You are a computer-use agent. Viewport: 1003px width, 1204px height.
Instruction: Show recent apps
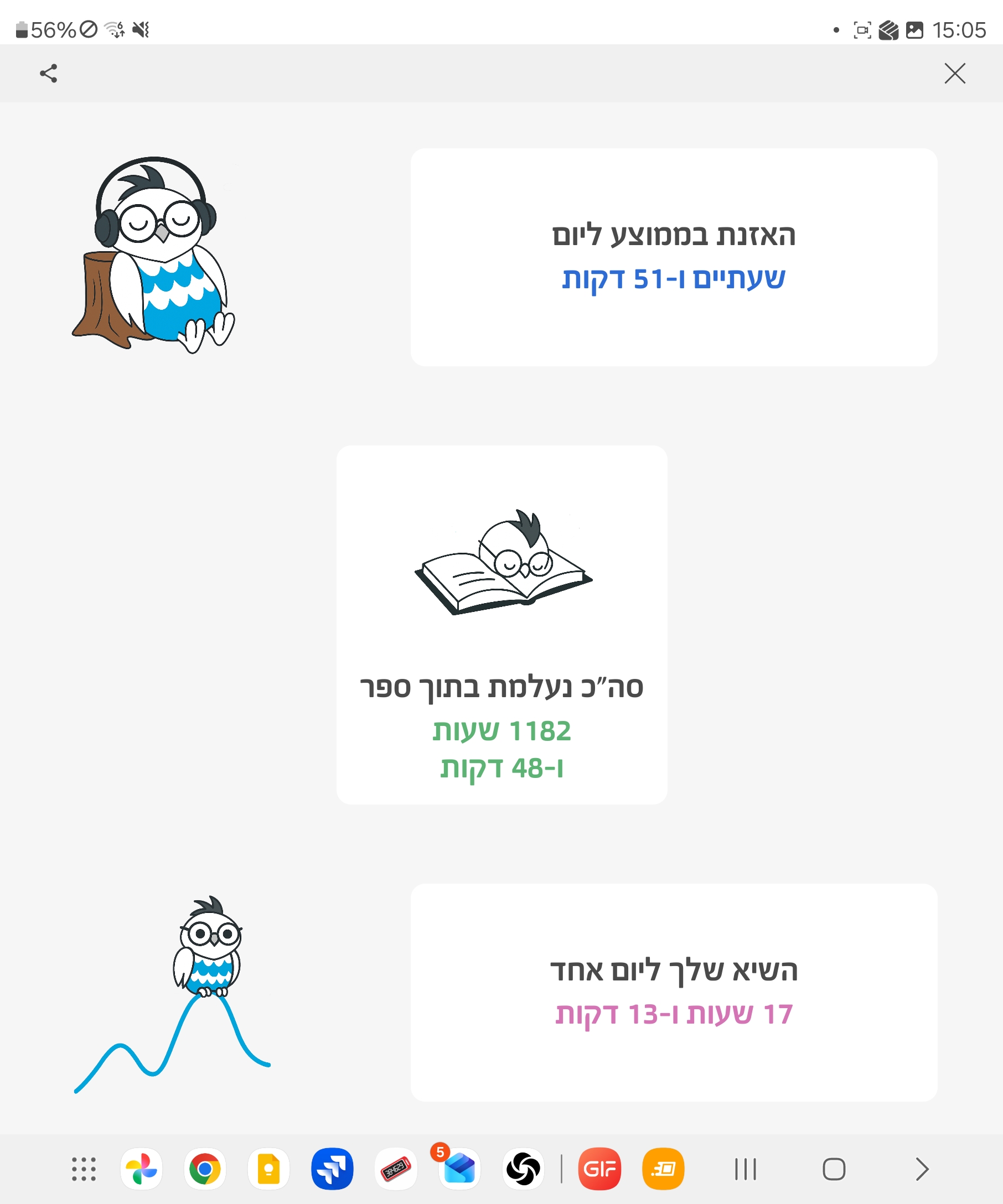[746, 1169]
